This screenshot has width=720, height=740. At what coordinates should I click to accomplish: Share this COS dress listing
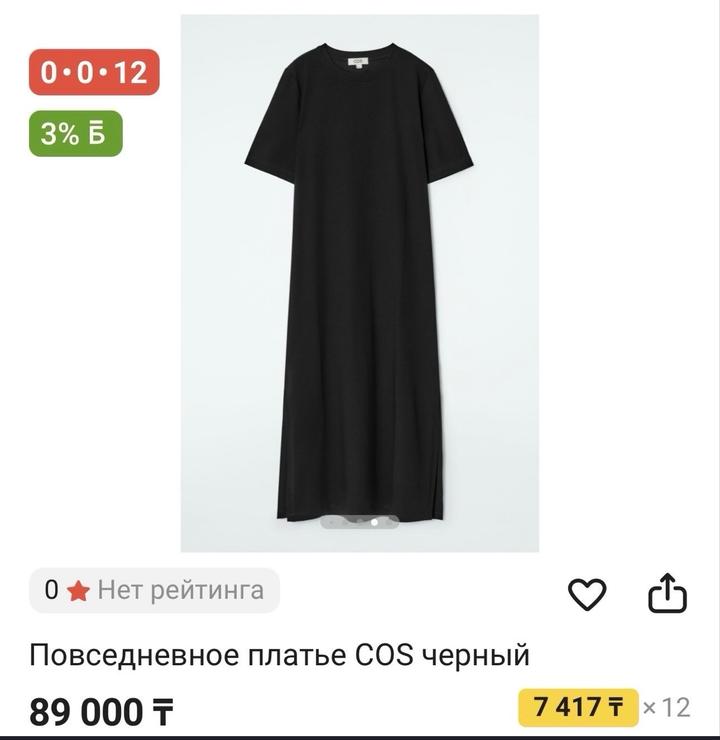pyautogui.click(x=668, y=594)
